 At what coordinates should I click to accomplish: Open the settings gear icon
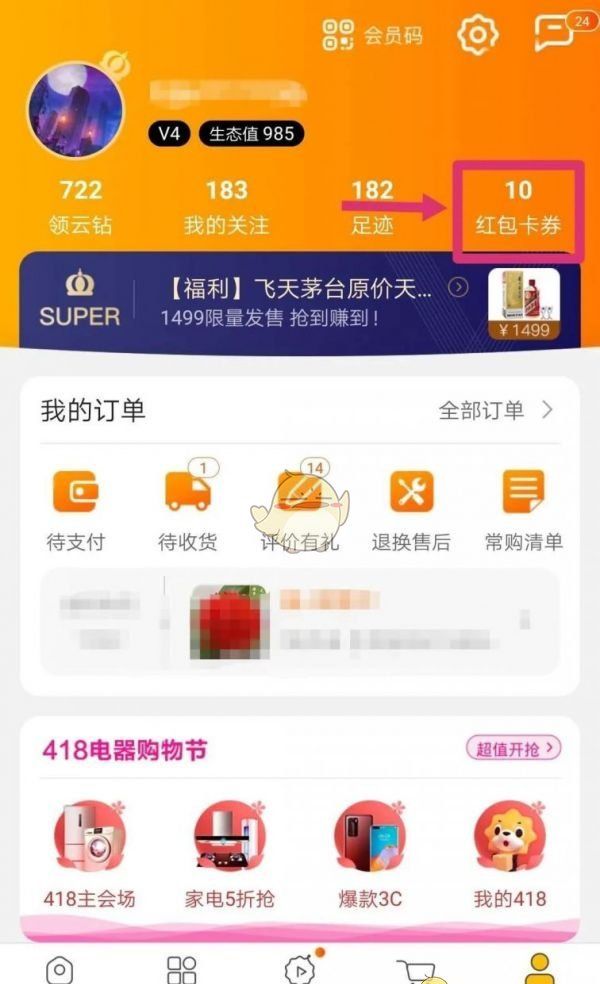pyautogui.click(x=478, y=35)
